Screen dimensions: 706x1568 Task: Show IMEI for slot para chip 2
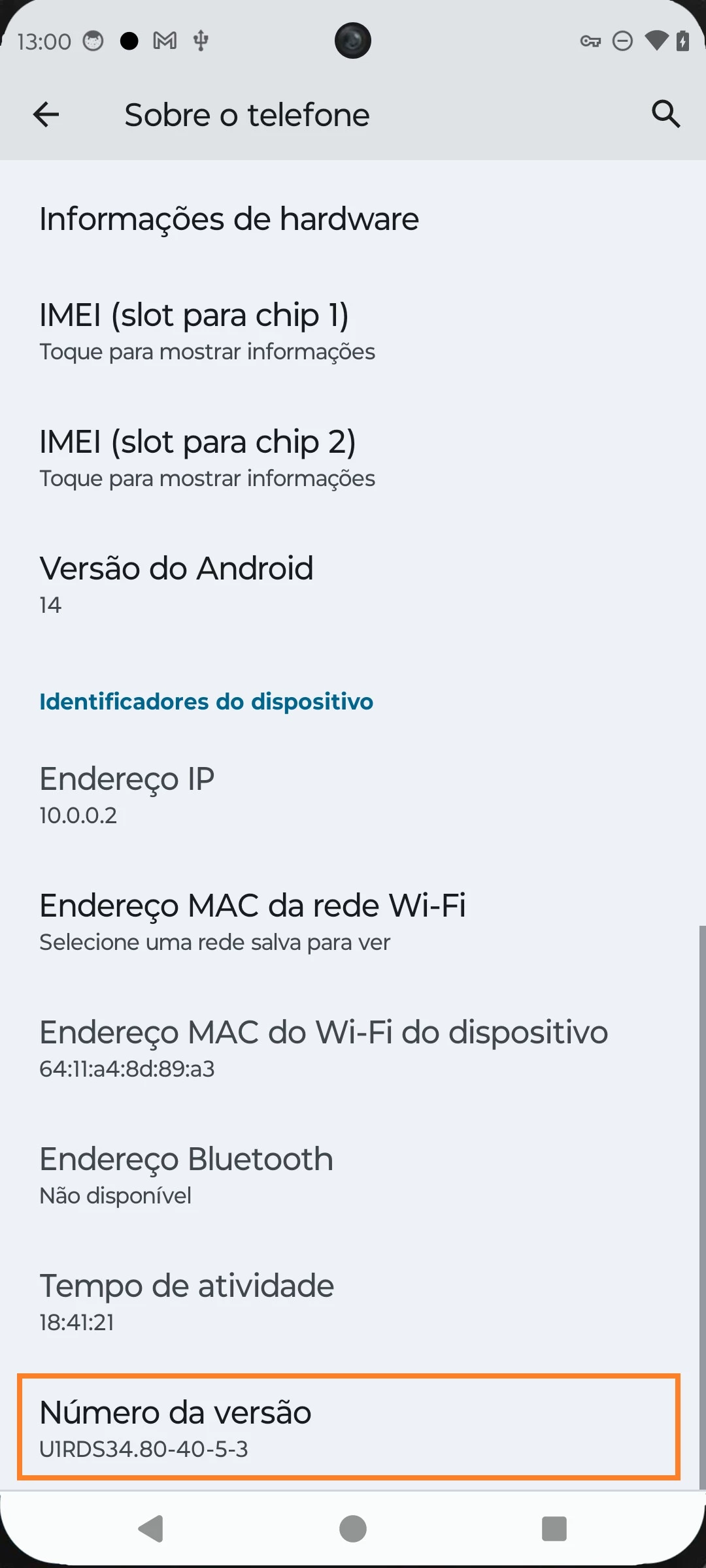(207, 458)
